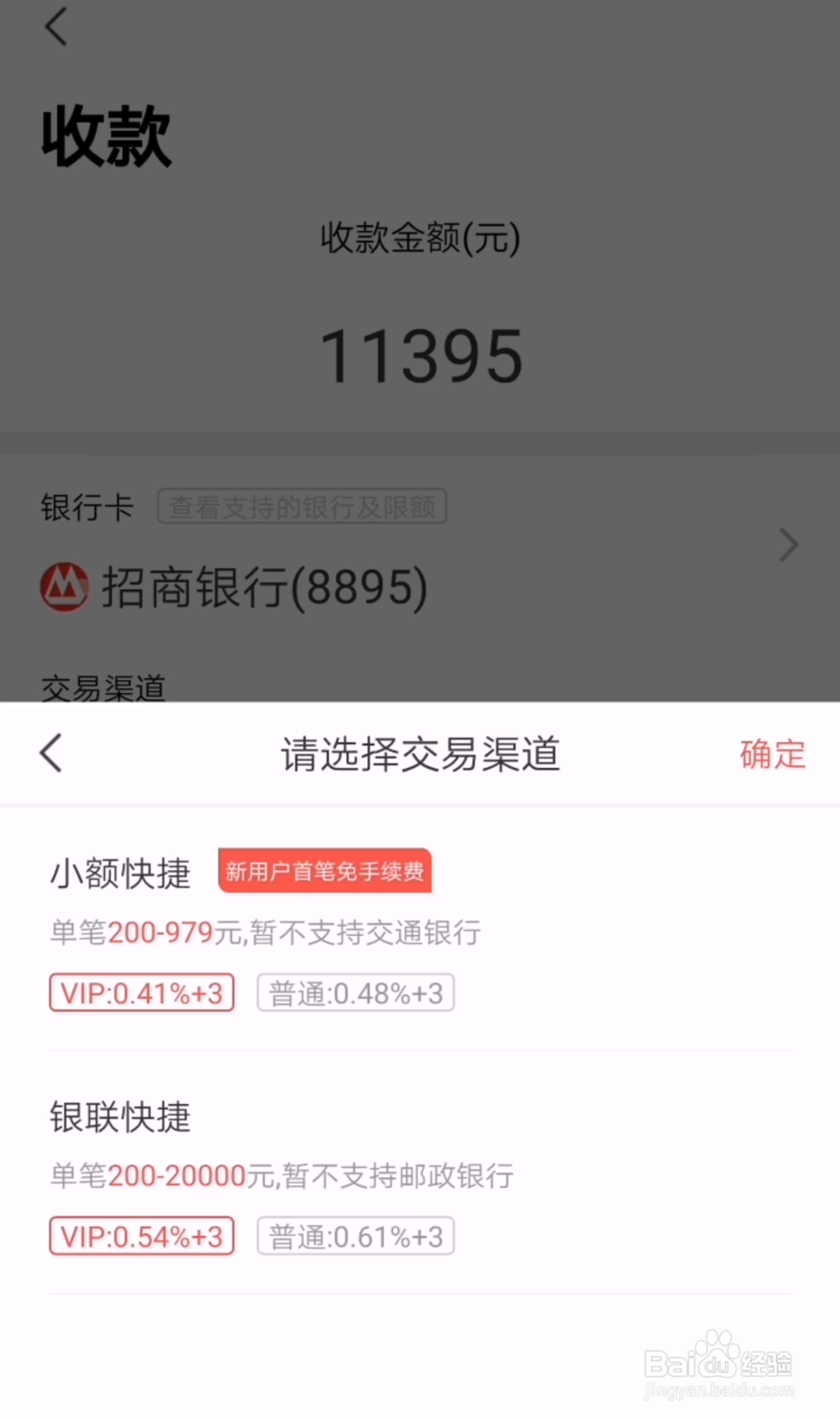Tap the Baidu Jingyan watermark logo
Viewport: 840px width, 1419px height.
point(718,1361)
